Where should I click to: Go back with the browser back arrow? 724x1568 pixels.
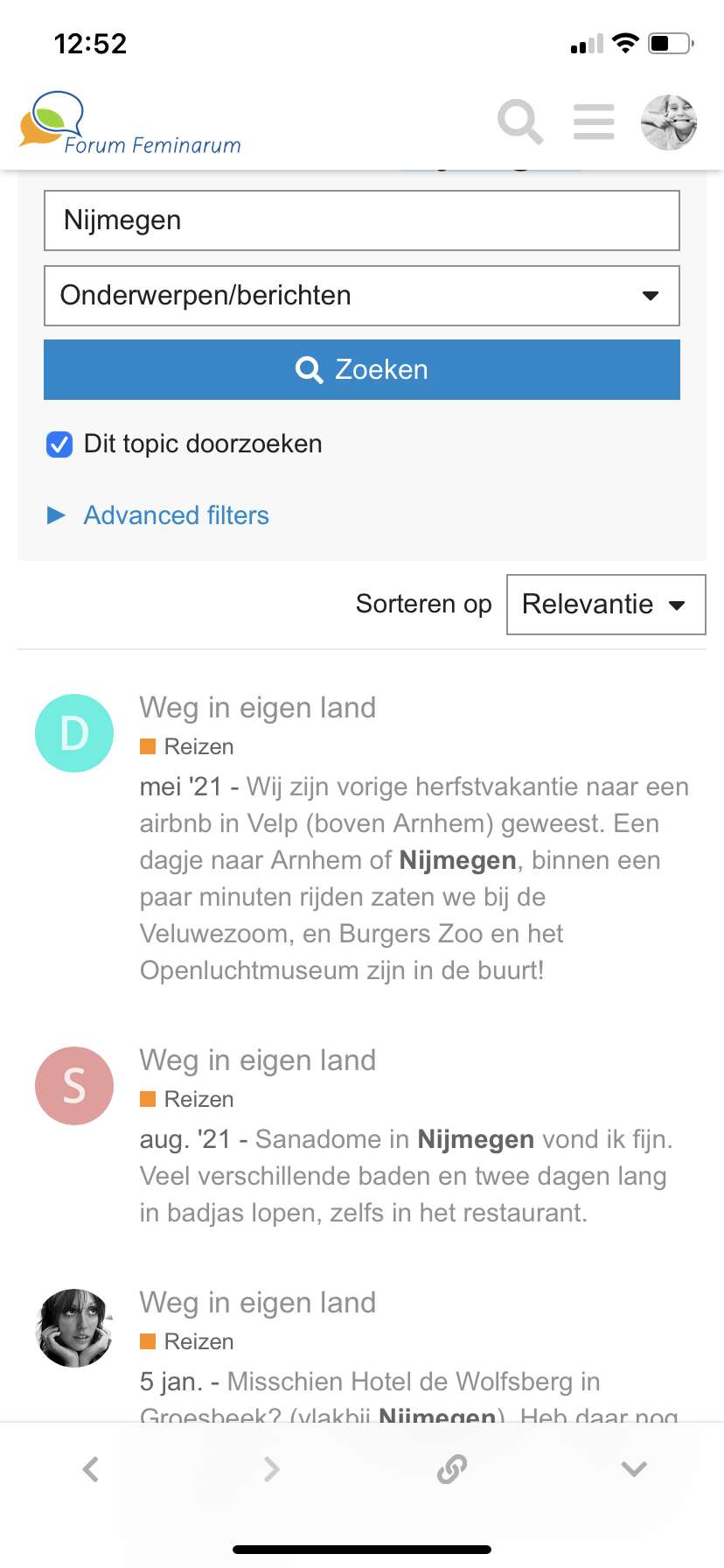coord(90,1469)
